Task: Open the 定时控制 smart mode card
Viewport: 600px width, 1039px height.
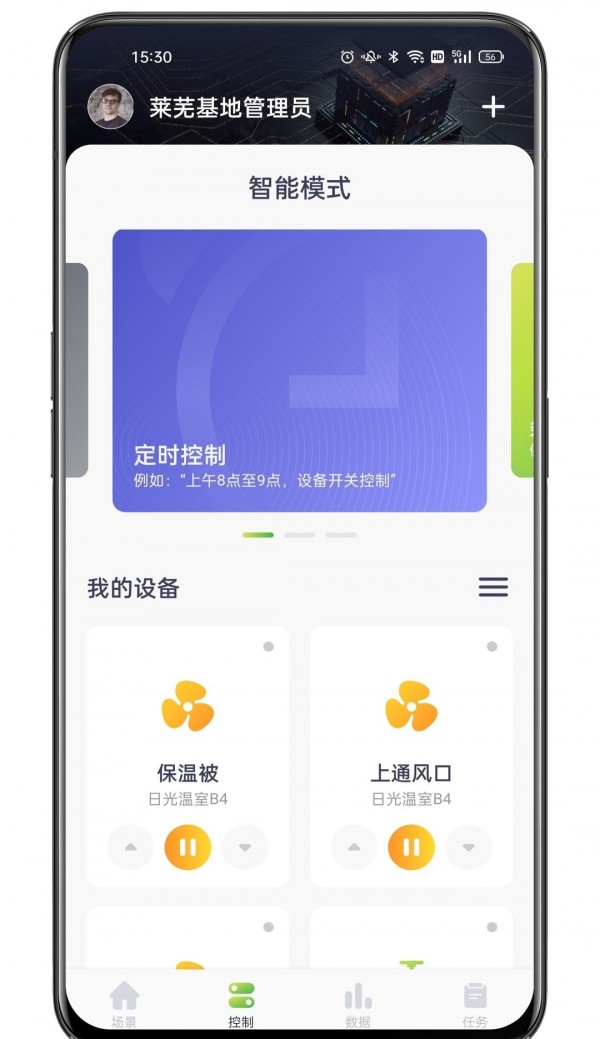Action: click(x=299, y=371)
